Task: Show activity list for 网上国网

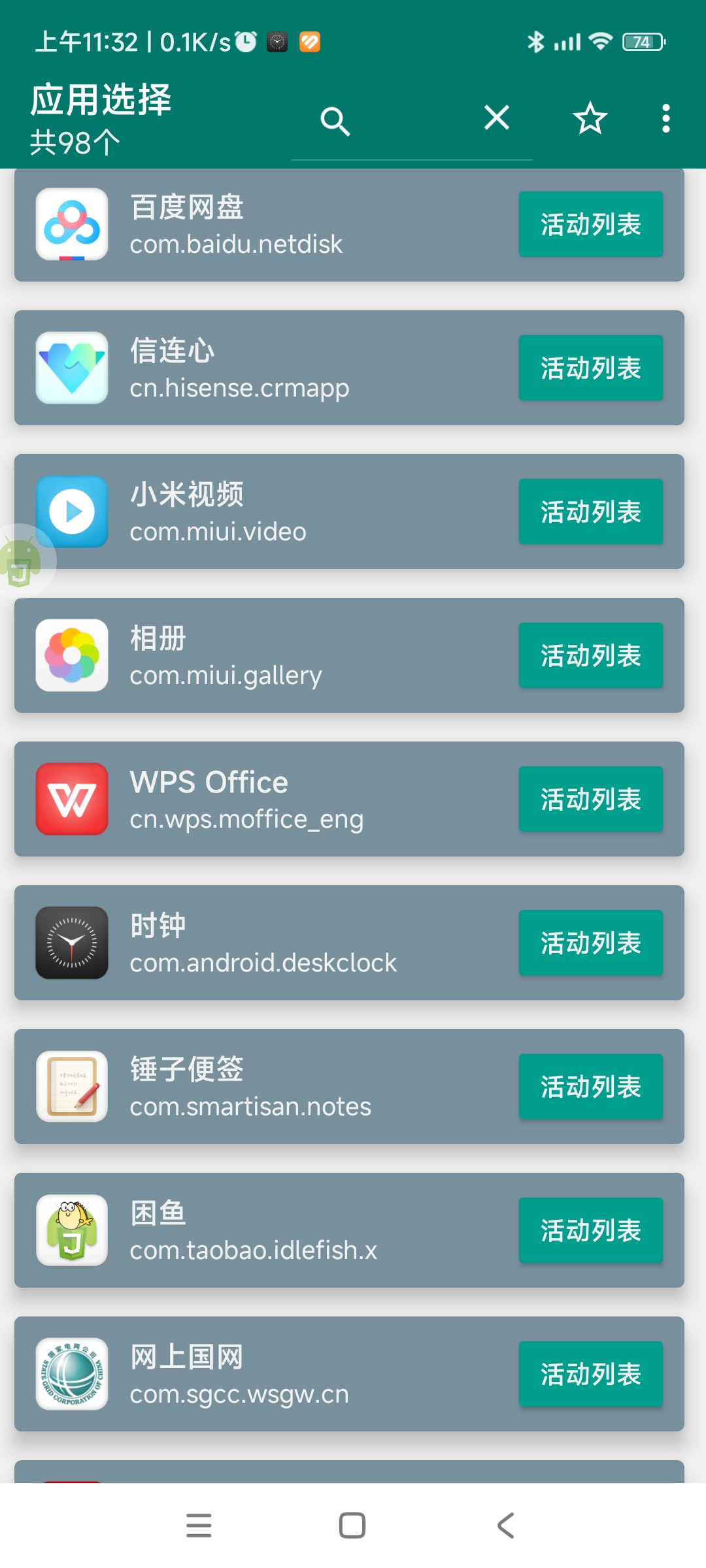Action: point(590,1374)
